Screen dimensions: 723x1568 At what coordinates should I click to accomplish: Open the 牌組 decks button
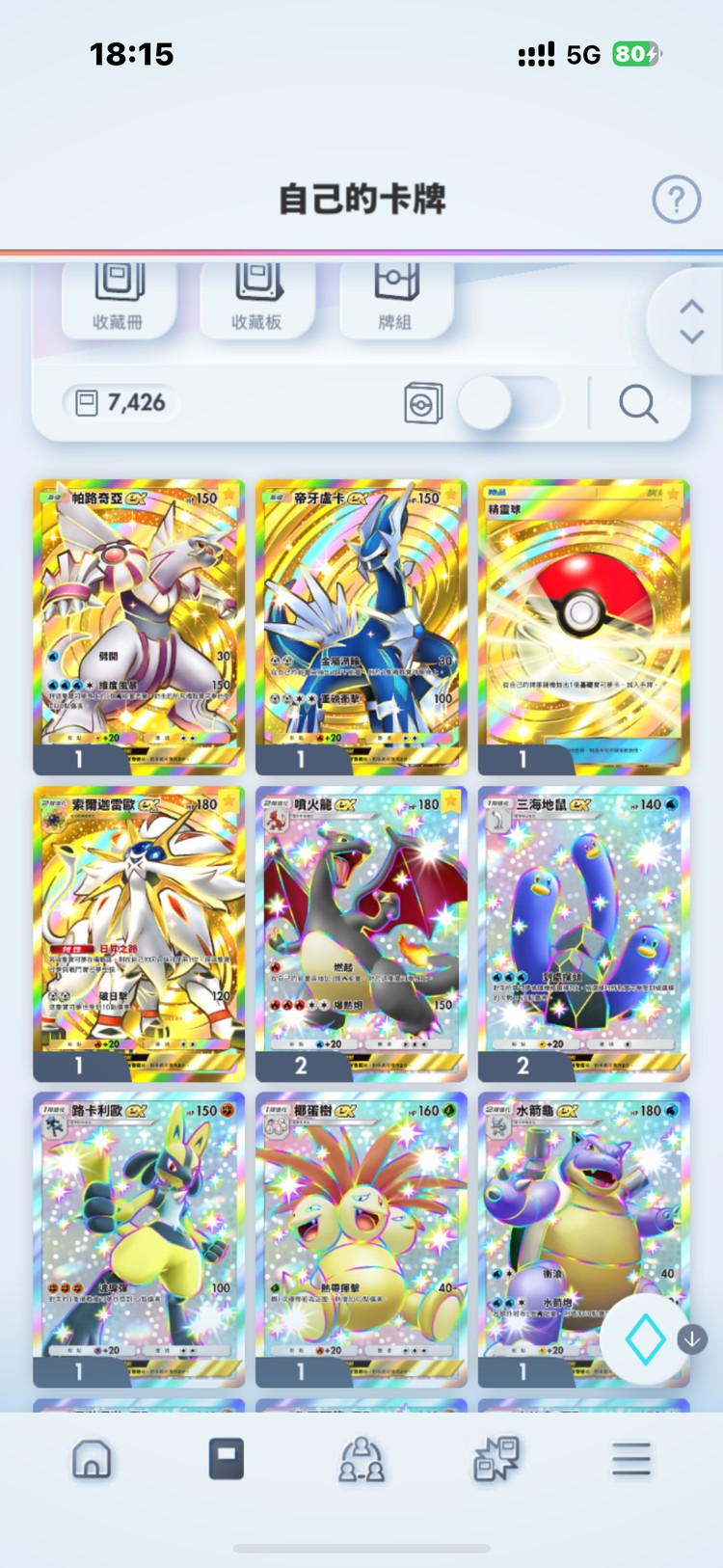395,297
